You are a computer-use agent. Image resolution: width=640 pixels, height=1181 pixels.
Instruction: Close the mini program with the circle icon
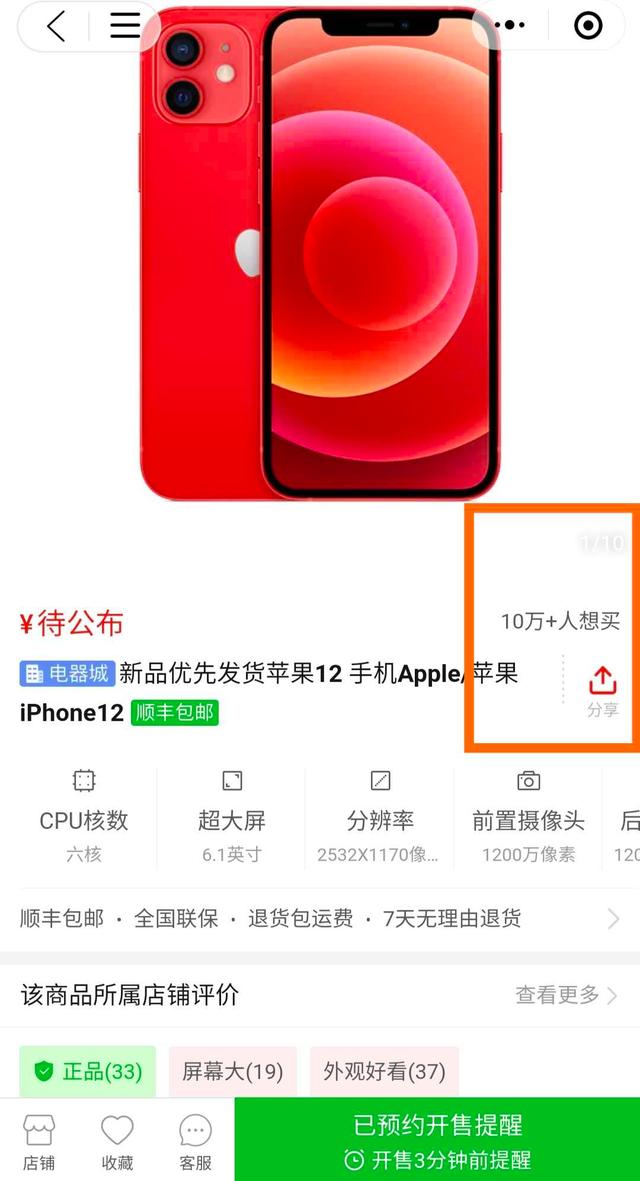coord(588,26)
